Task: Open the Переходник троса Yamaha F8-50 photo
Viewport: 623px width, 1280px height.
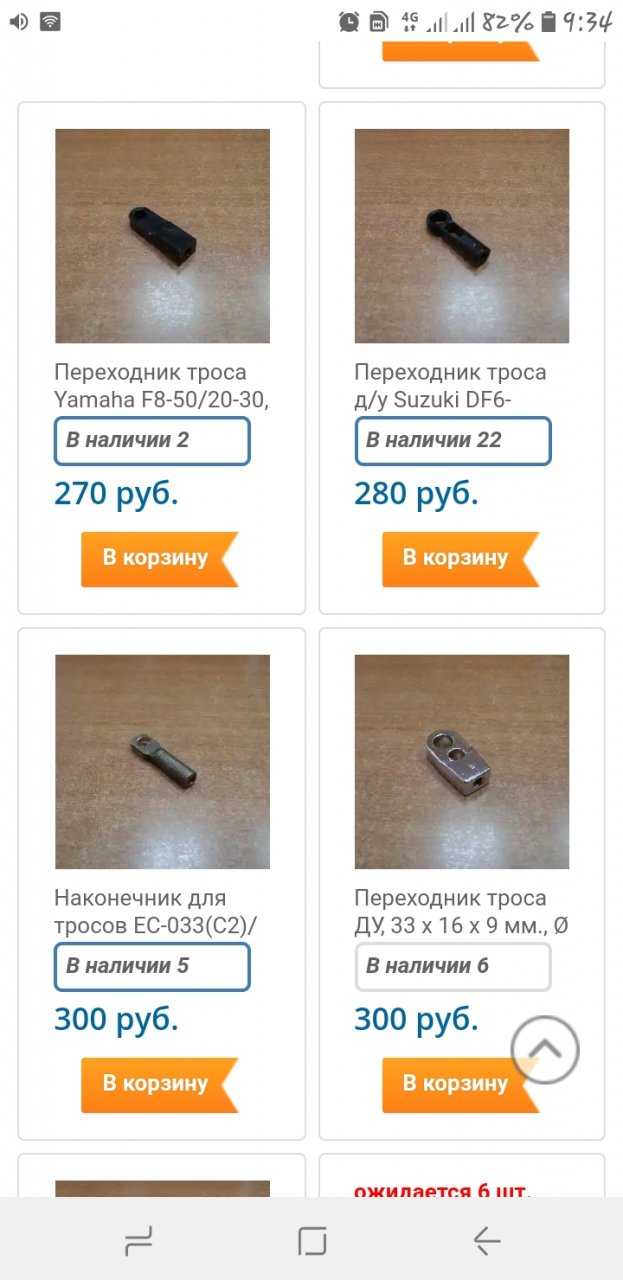Action: [x=162, y=236]
